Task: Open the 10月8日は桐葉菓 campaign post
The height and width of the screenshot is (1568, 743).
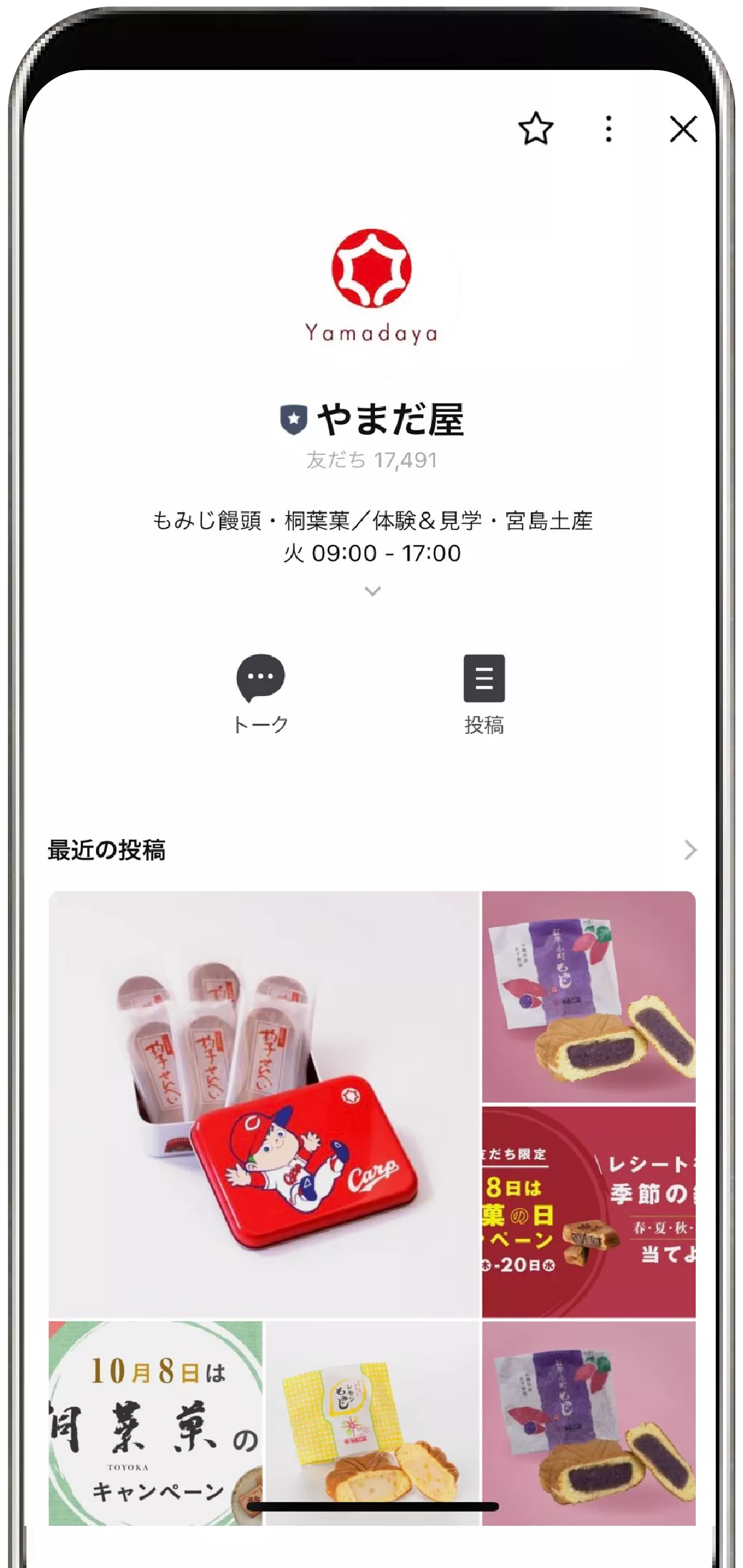Action: pyautogui.click(x=155, y=1422)
